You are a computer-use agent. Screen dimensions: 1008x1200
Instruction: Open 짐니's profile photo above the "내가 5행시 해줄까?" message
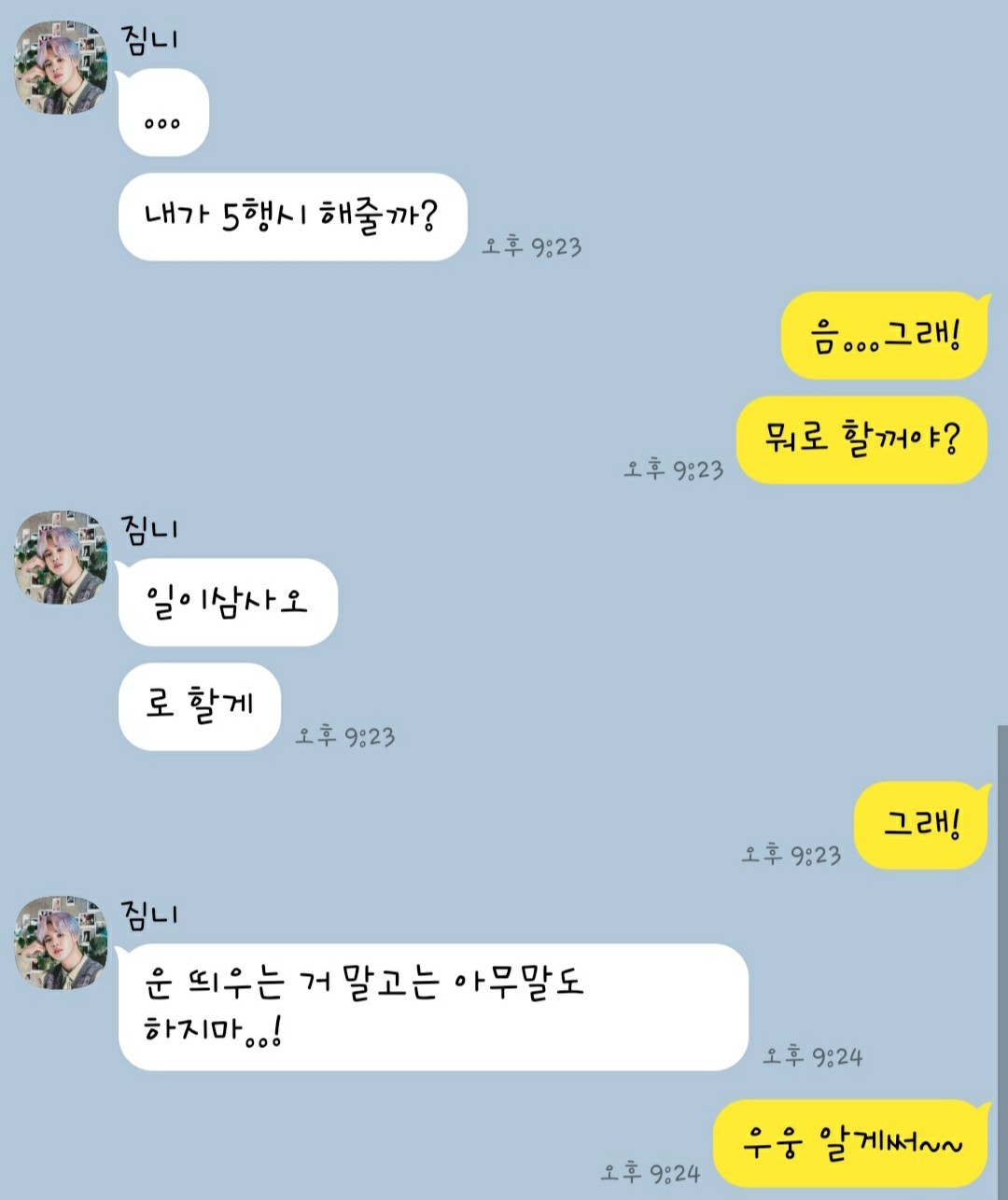pyautogui.click(x=61, y=69)
